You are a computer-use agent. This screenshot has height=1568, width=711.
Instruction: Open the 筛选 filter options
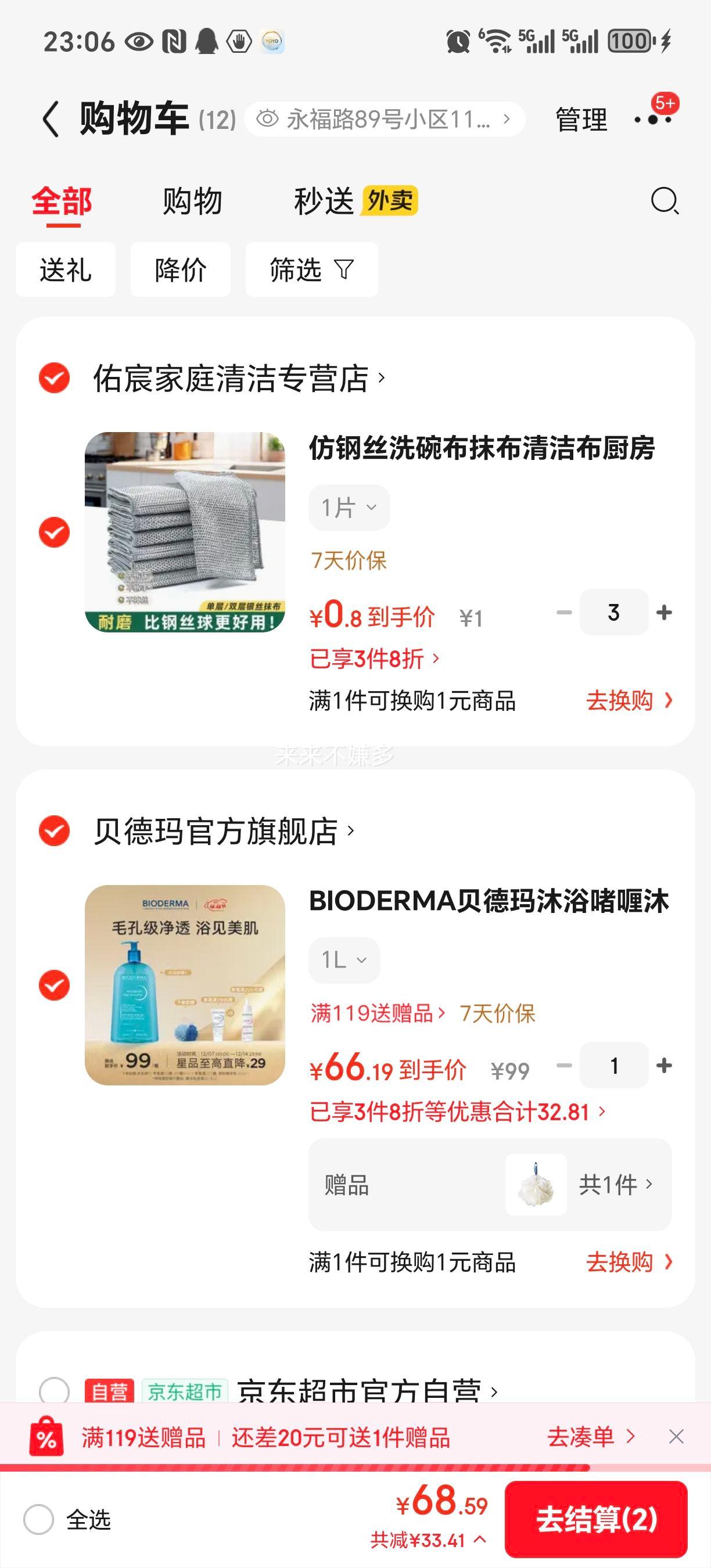[311, 269]
